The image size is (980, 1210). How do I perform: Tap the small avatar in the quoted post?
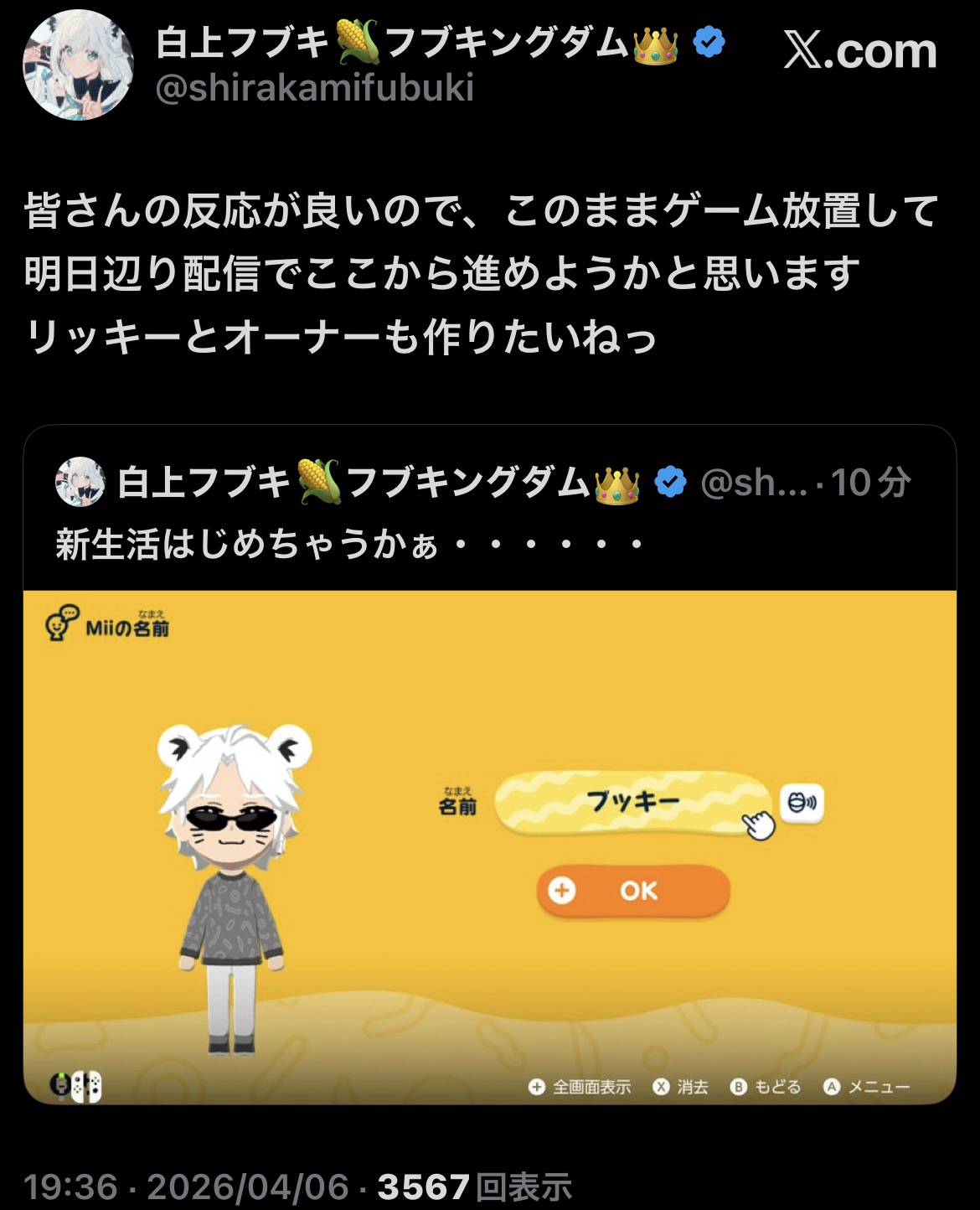tap(80, 482)
